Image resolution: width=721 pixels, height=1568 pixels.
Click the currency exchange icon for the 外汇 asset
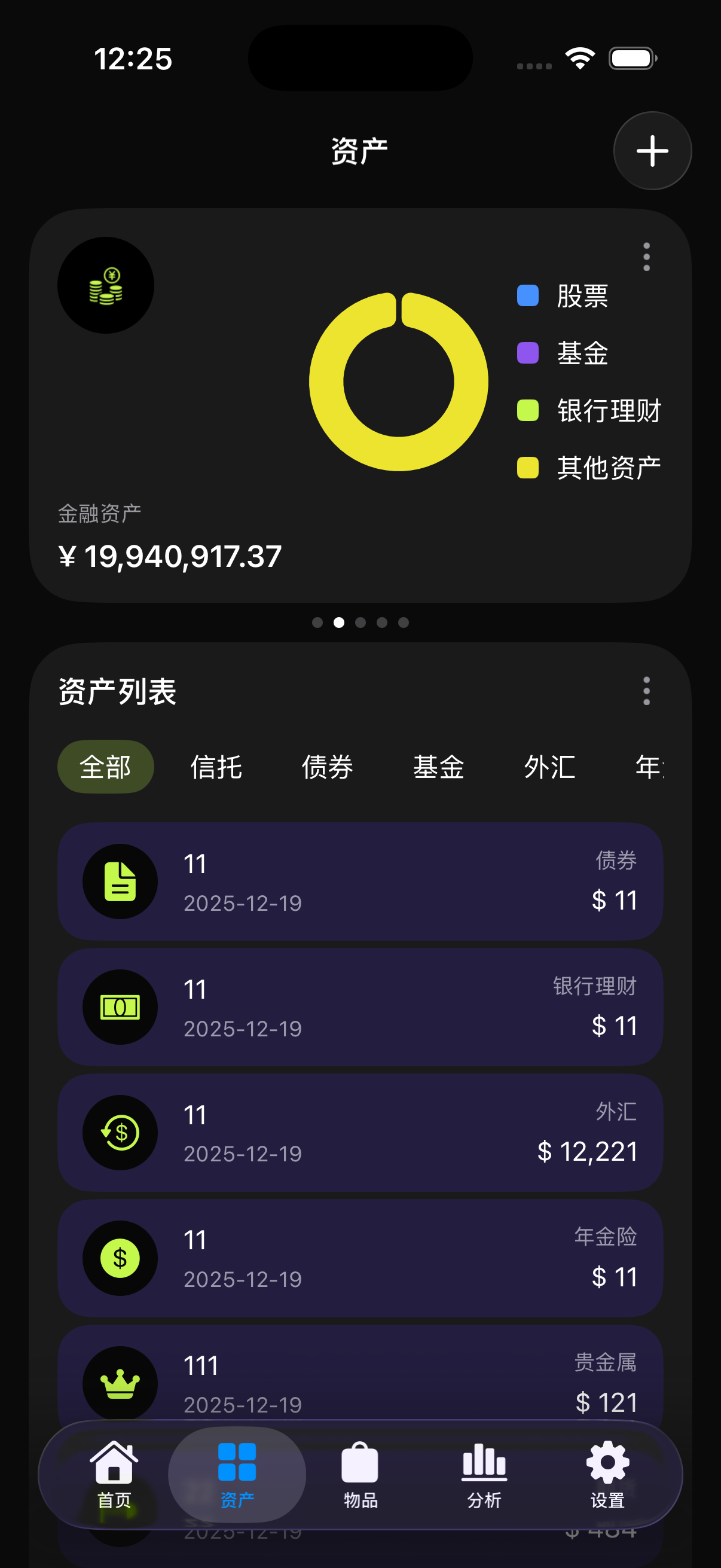(119, 1132)
